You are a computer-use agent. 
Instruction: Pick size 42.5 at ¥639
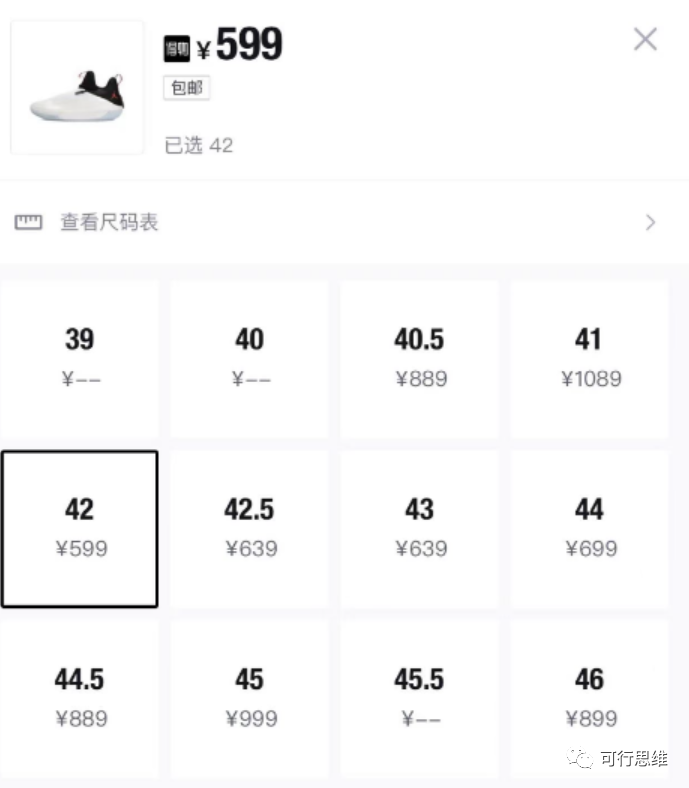[x=249, y=528]
